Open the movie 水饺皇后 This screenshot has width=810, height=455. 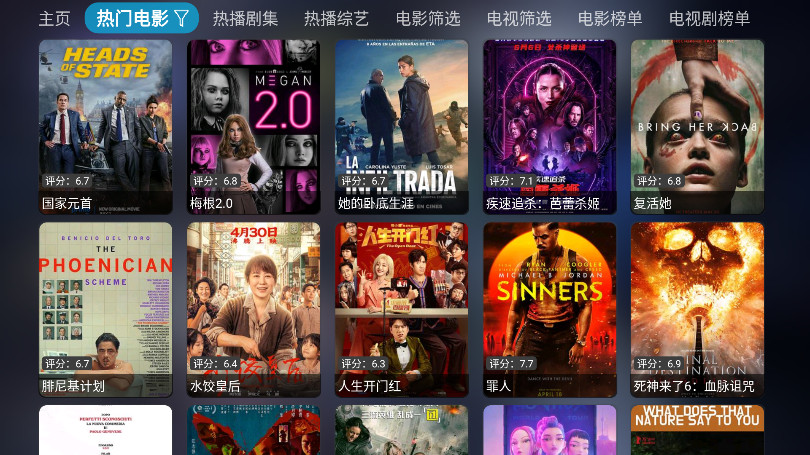click(253, 308)
